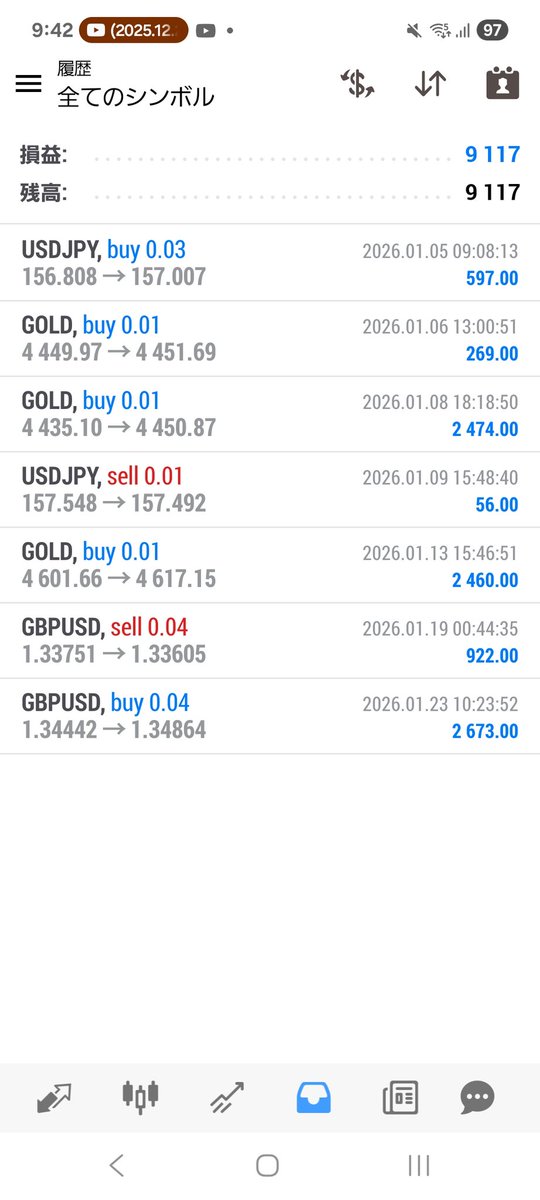Open the hamburger drawer menu
Viewport: 540px width, 1200px height.
tap(28, 84)
